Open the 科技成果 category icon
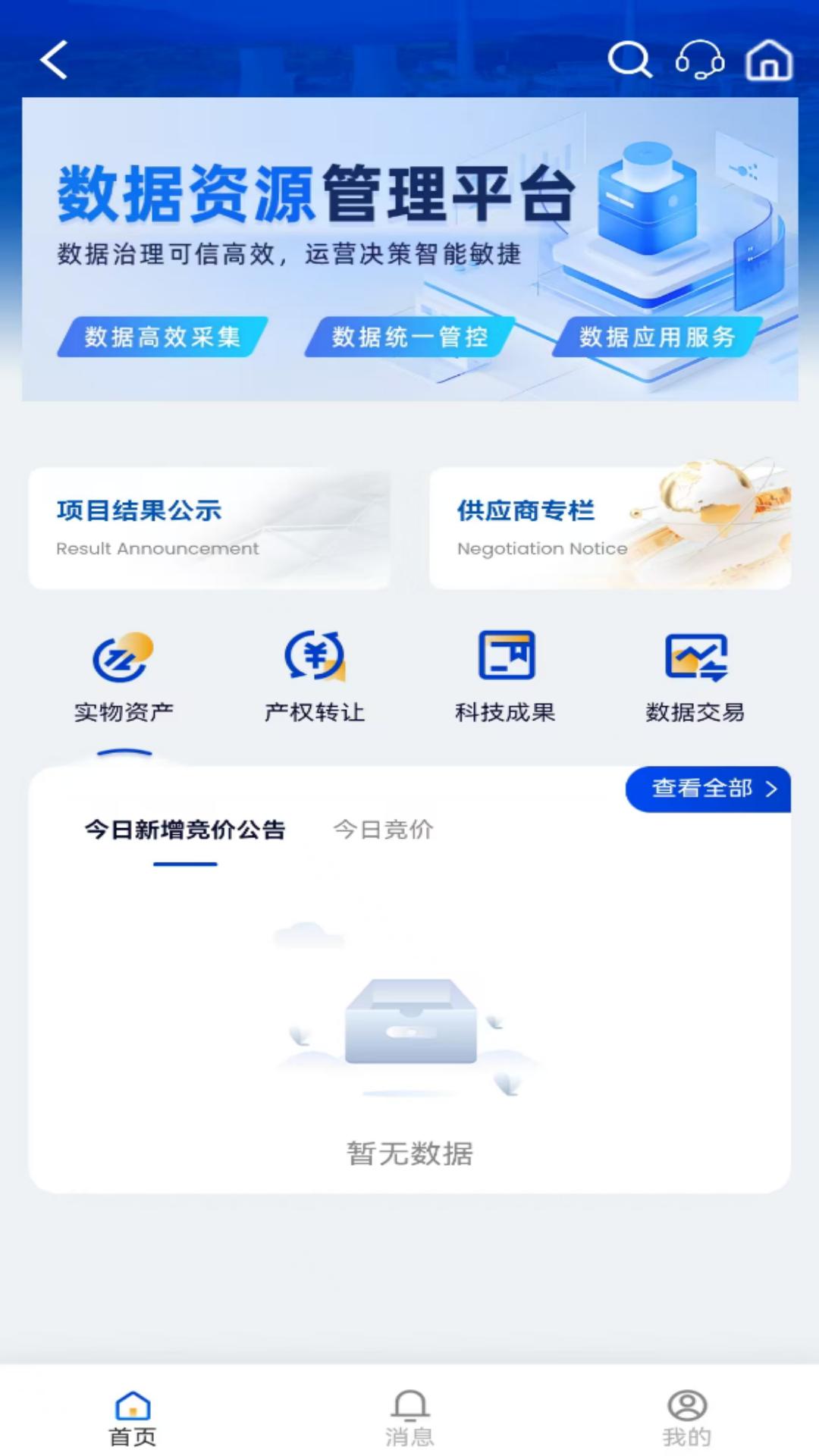 pyautogui.click(x=505, y=657)
